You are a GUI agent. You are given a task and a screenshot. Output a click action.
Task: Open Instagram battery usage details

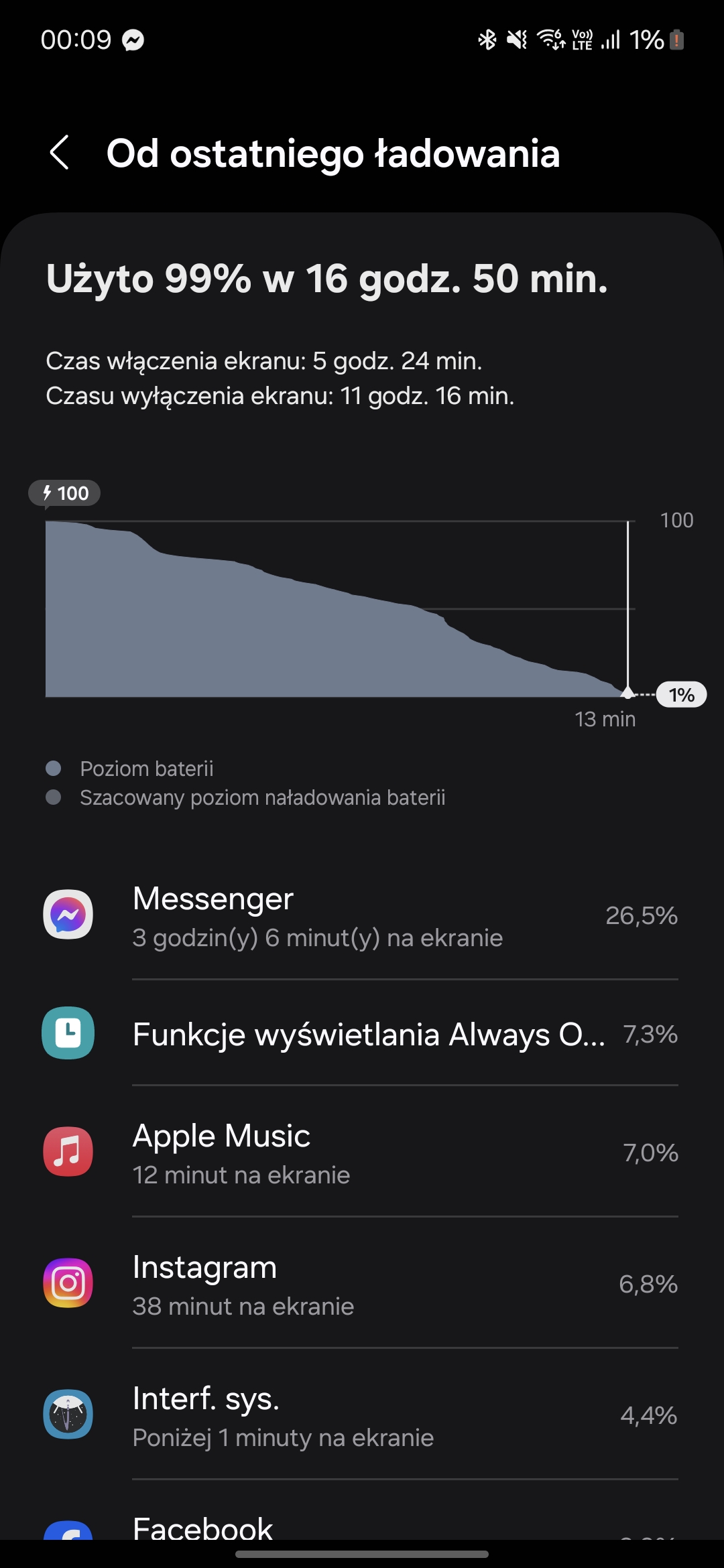point(362,1283)
